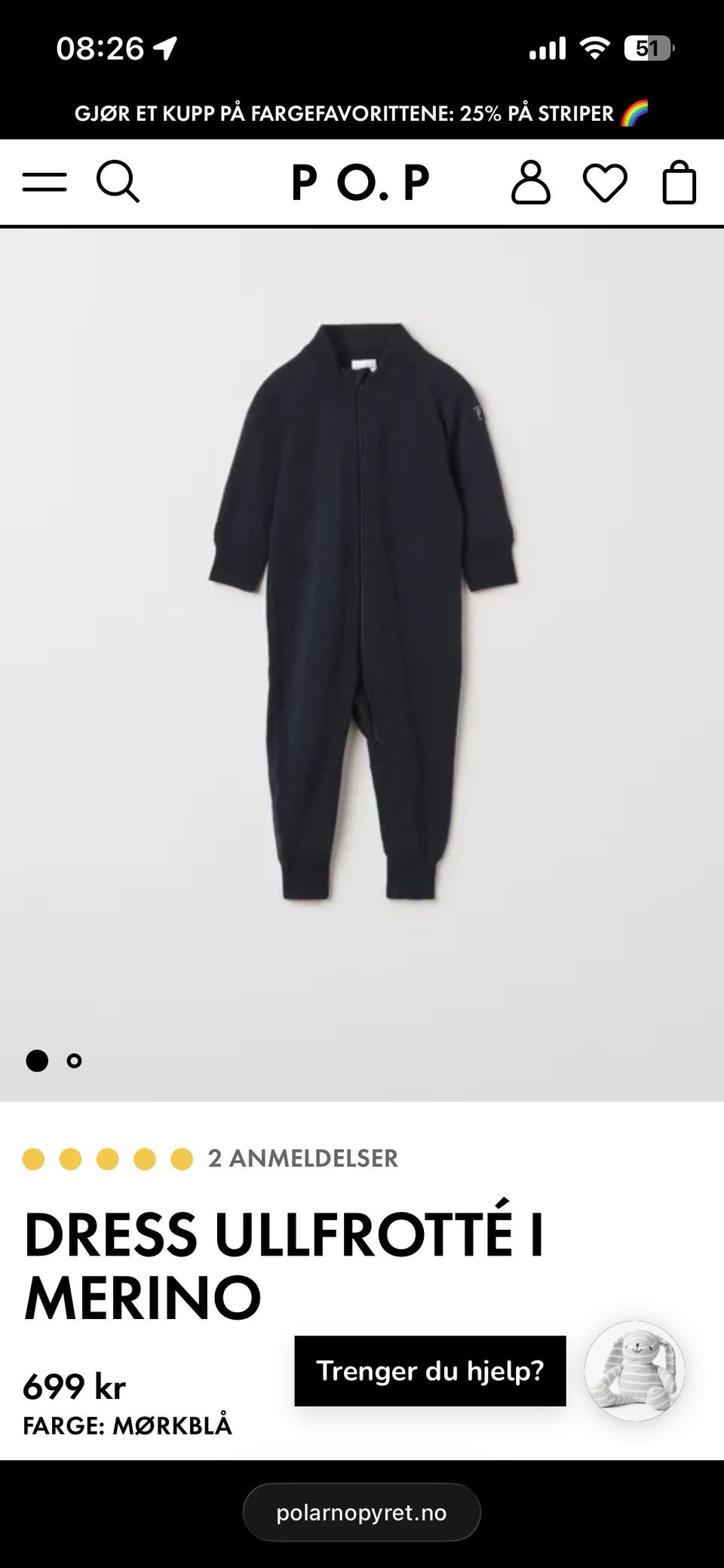View the favorites heart list
This screenshot has width=724, height=1568.
[x=605, y=183]
